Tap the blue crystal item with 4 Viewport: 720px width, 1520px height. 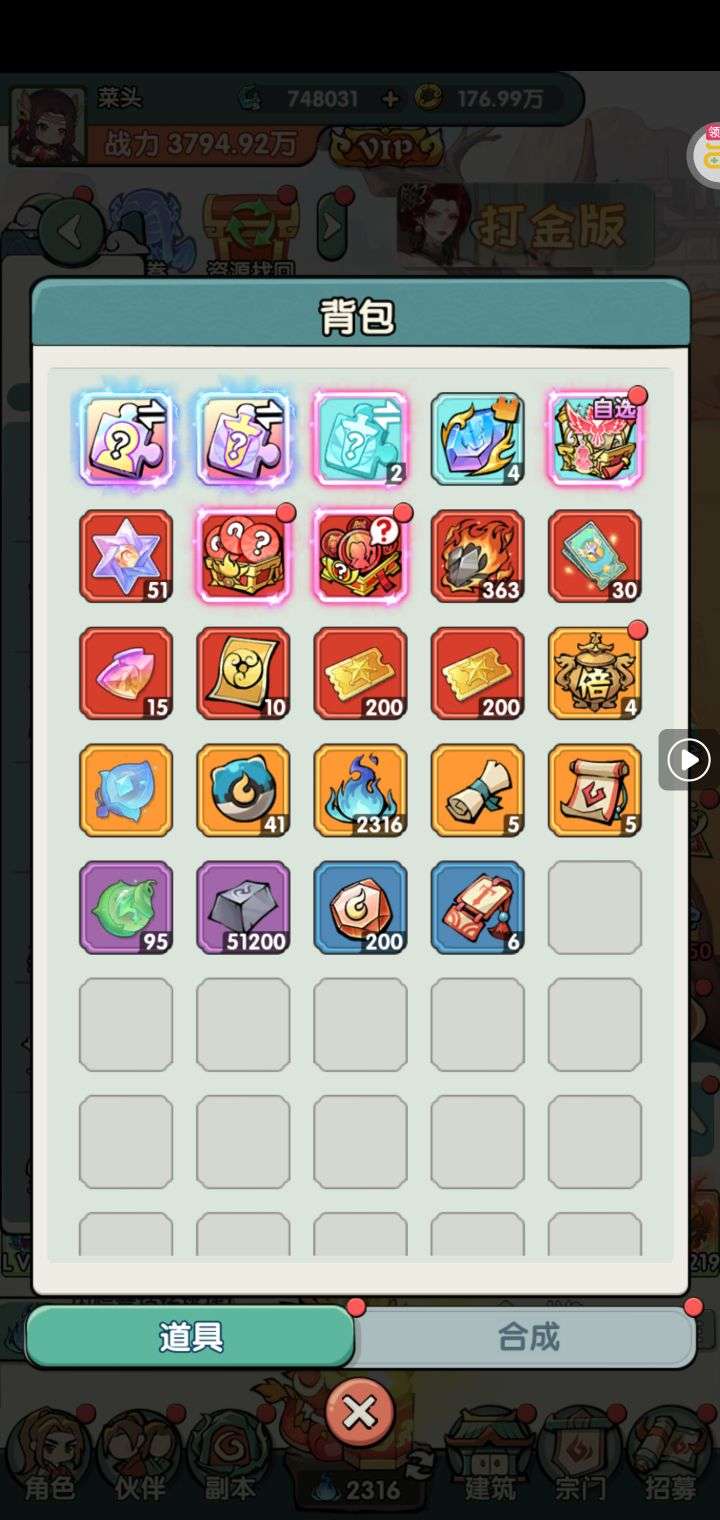tap(477, 438)
